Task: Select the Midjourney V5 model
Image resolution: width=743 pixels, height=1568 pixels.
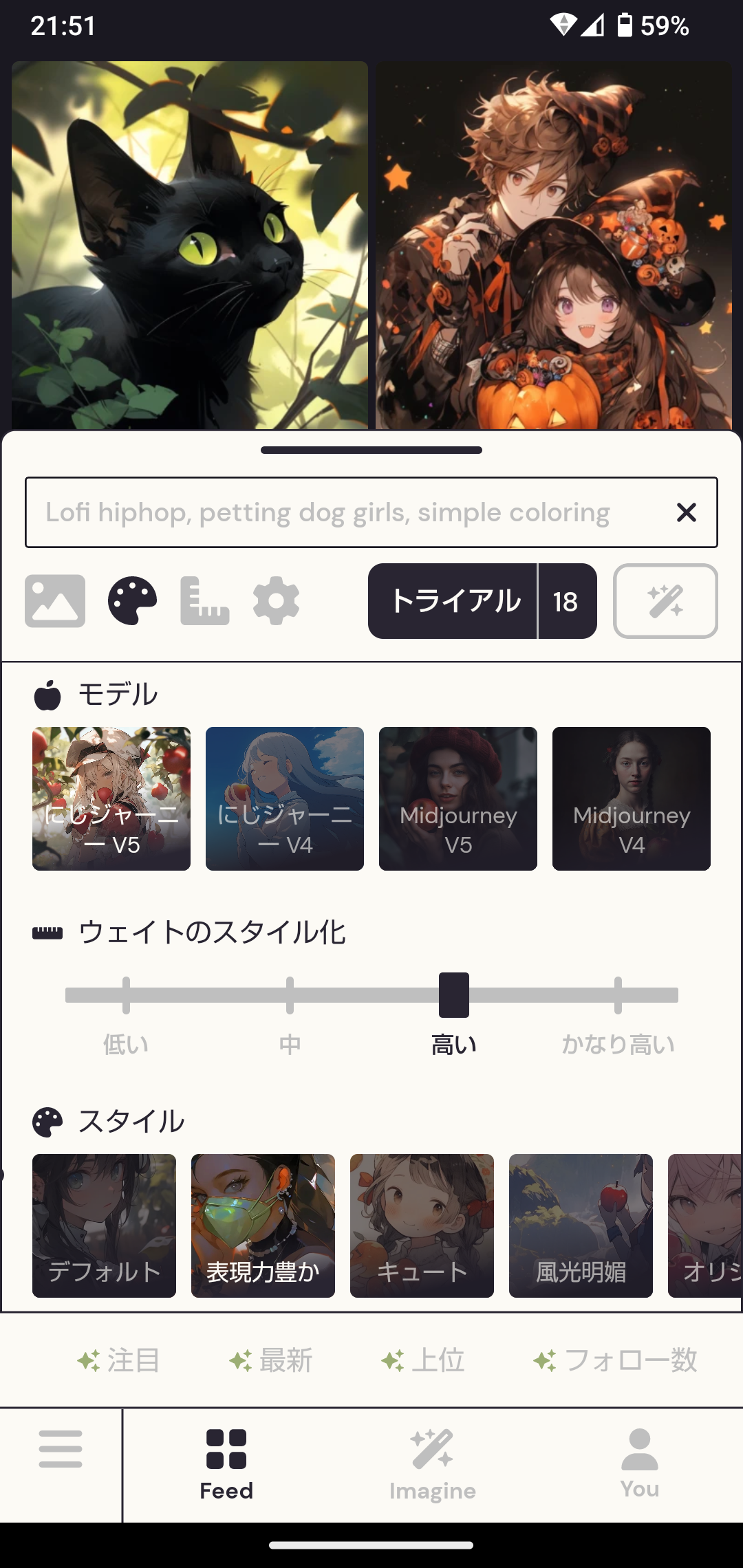Action: tap(458, 798)
